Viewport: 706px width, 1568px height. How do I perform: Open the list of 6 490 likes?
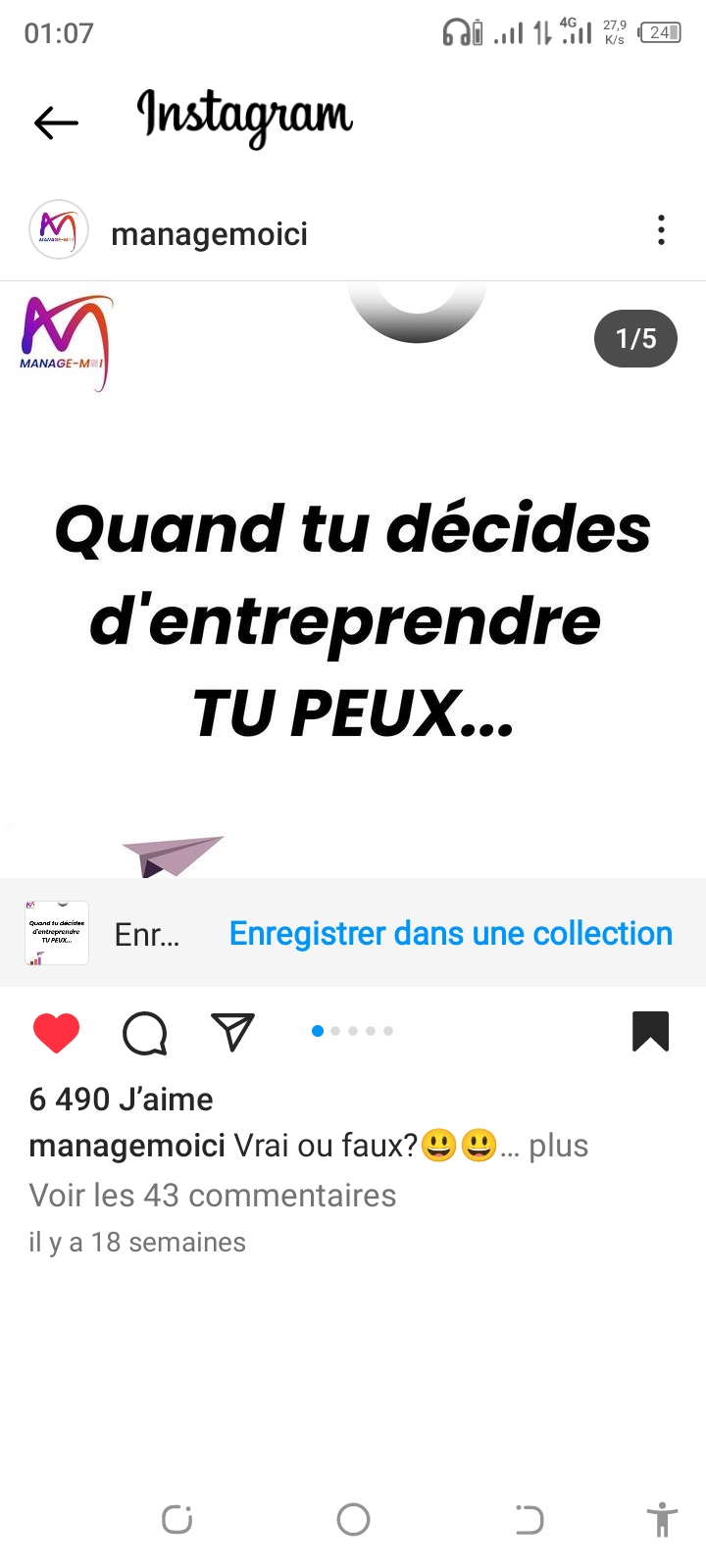click(x=122, y=1100)
